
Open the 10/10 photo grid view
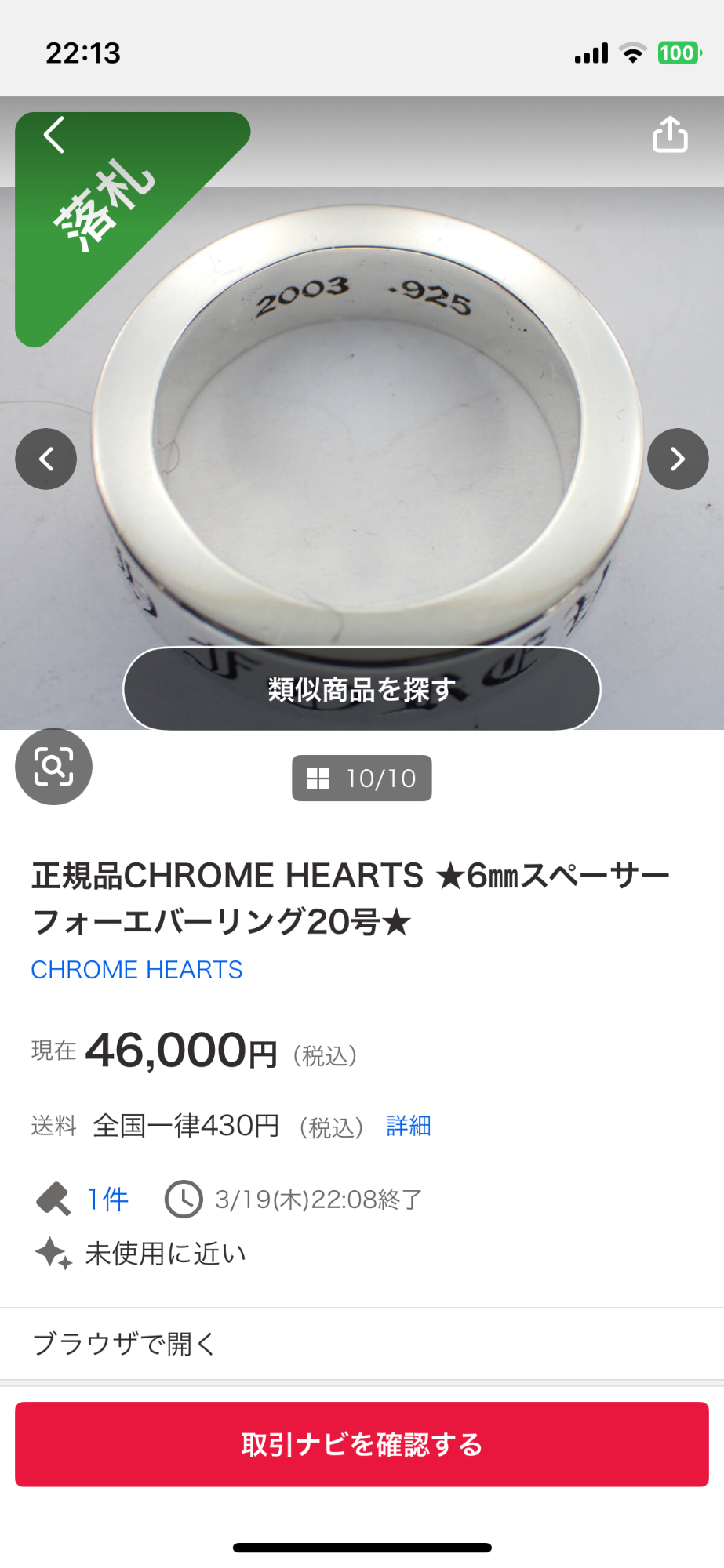pyautogui.click(x=362, y=779)
